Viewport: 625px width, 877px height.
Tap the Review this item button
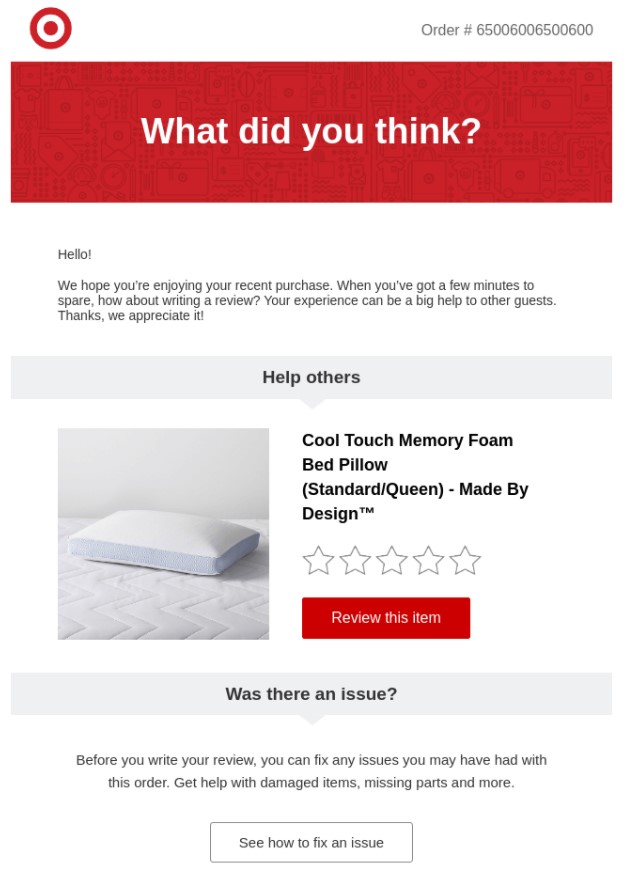[385, 618]
